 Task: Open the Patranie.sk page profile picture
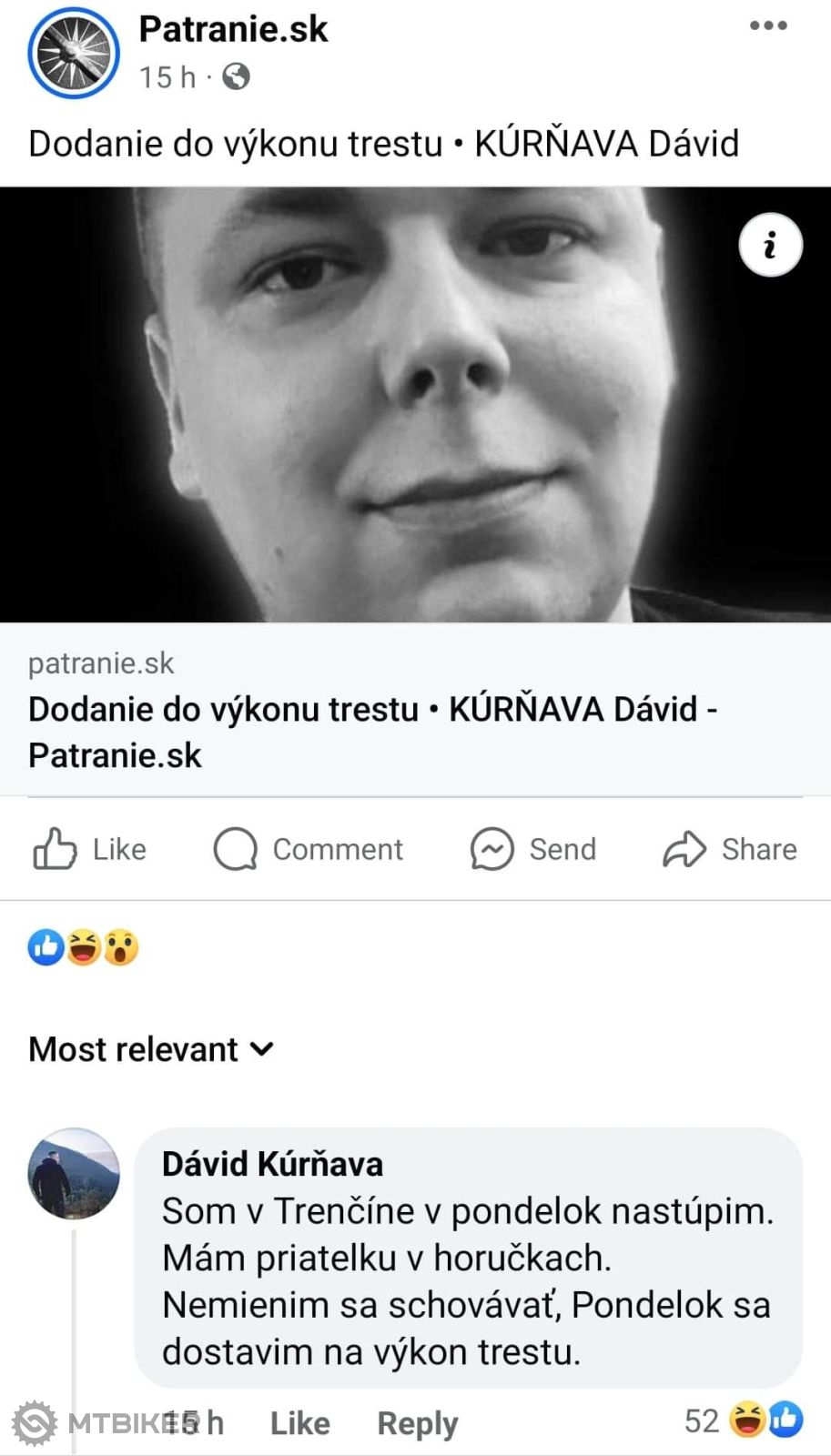(73, 54)
